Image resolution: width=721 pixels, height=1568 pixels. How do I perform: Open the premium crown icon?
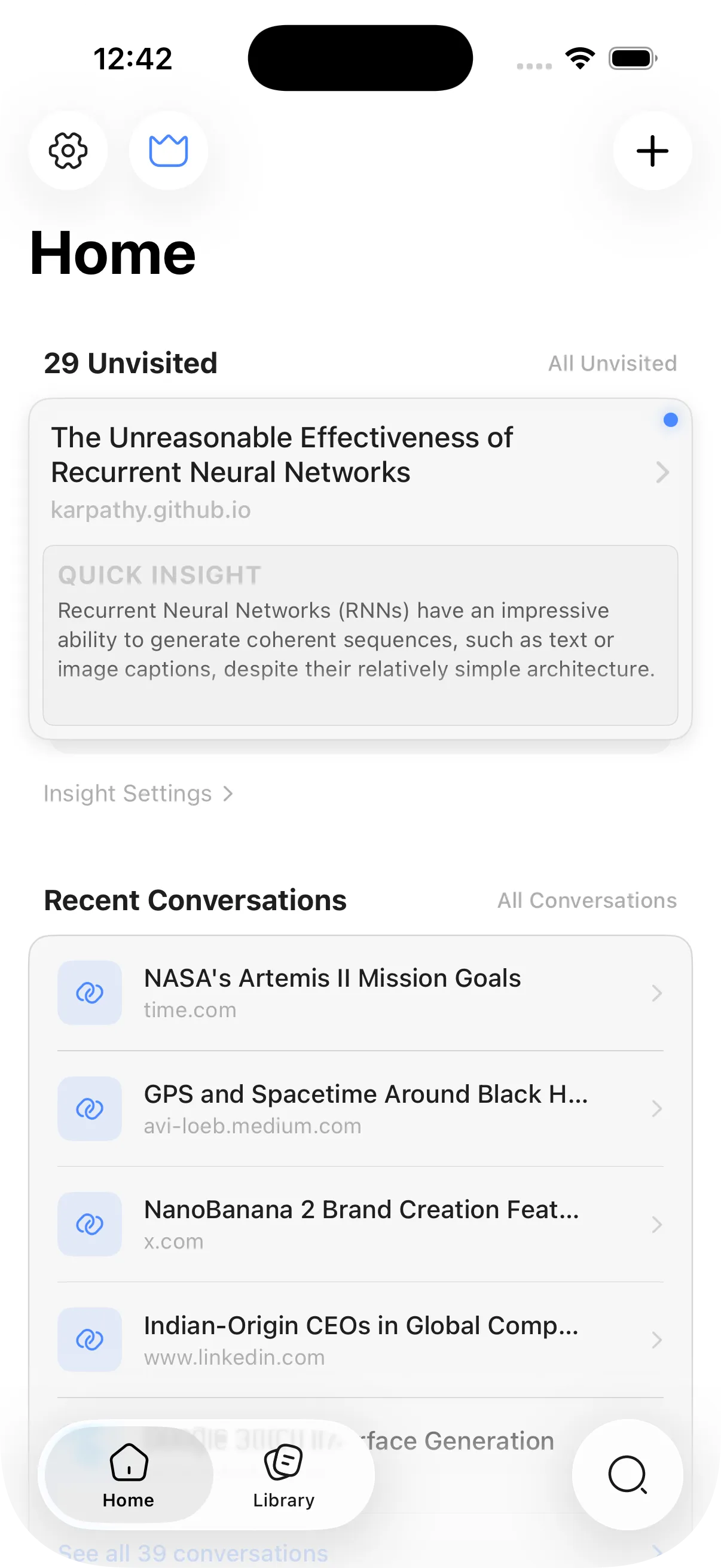click(x=167, y=151)
